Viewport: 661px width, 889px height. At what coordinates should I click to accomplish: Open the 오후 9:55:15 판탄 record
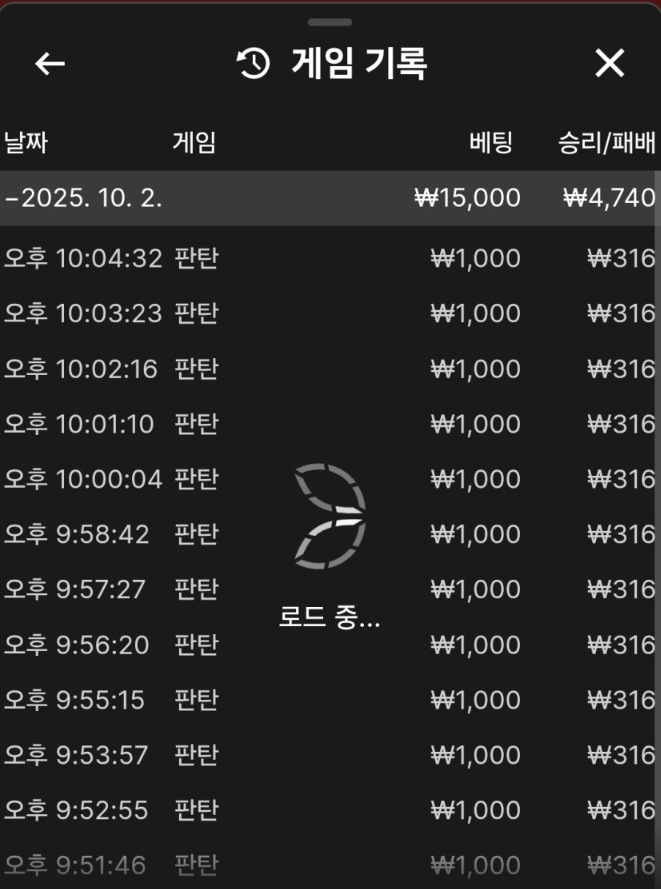330,700
